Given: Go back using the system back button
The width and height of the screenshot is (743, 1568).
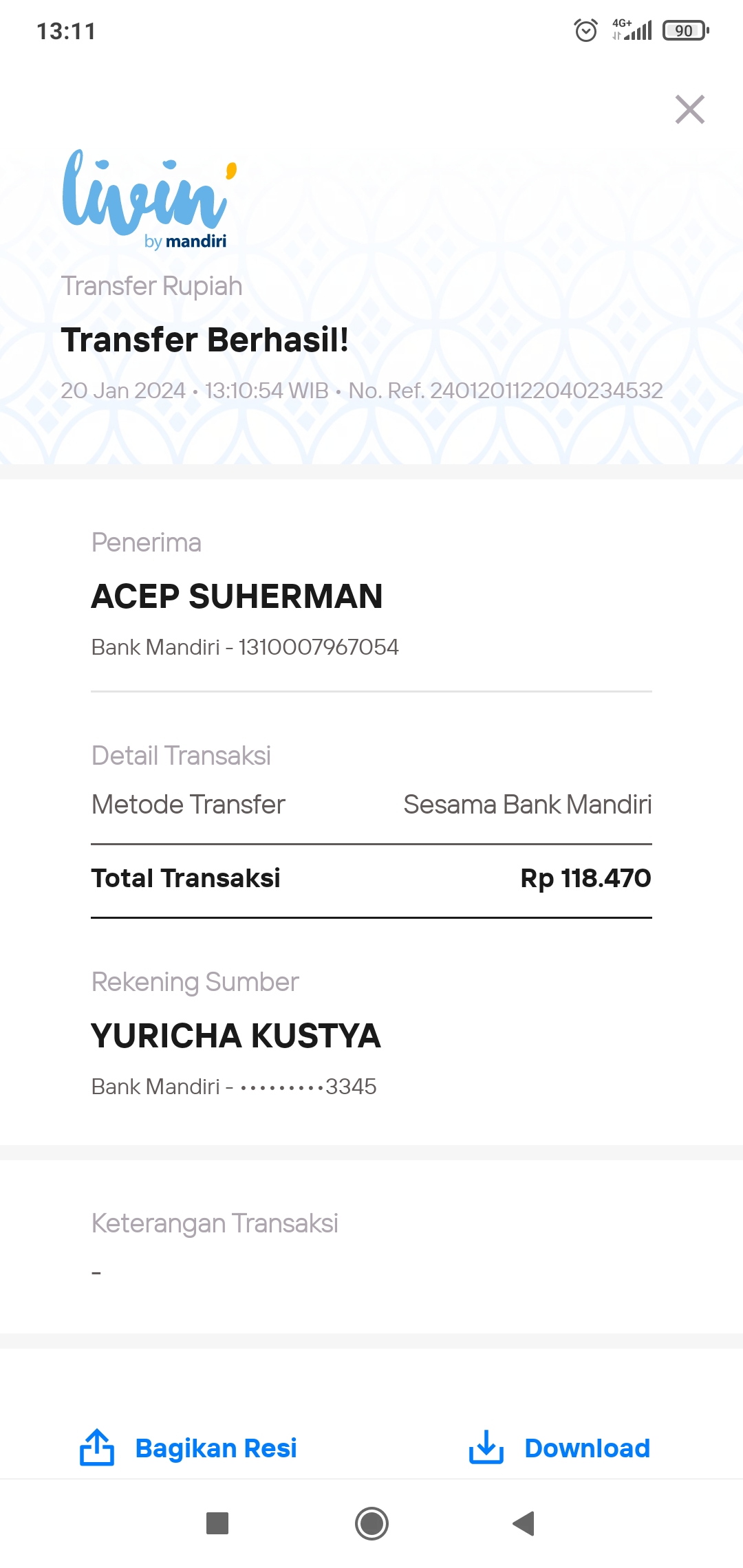Looking at the screenshot, I should [524, 1523].
